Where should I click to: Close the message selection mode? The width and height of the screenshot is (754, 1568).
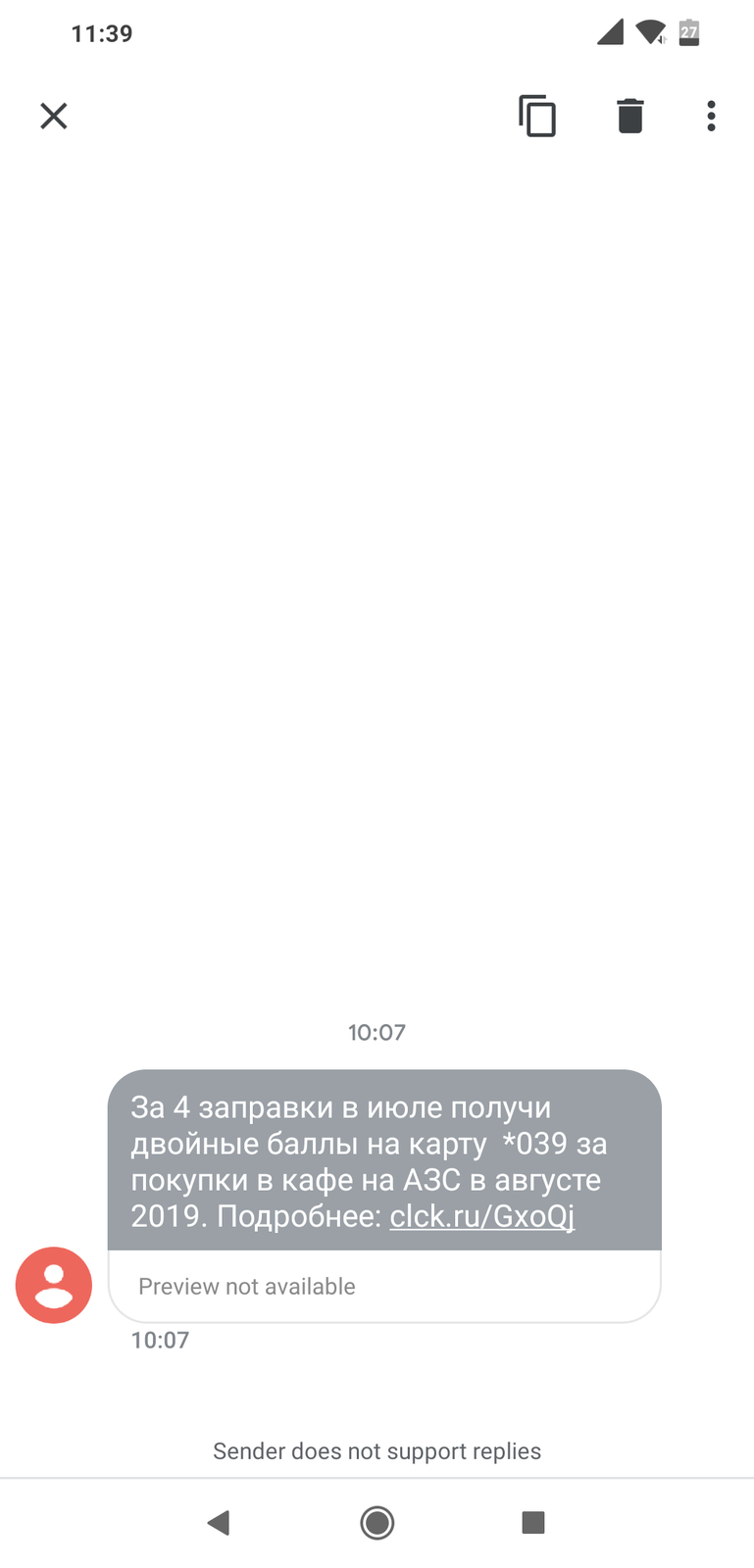point(54,116)
